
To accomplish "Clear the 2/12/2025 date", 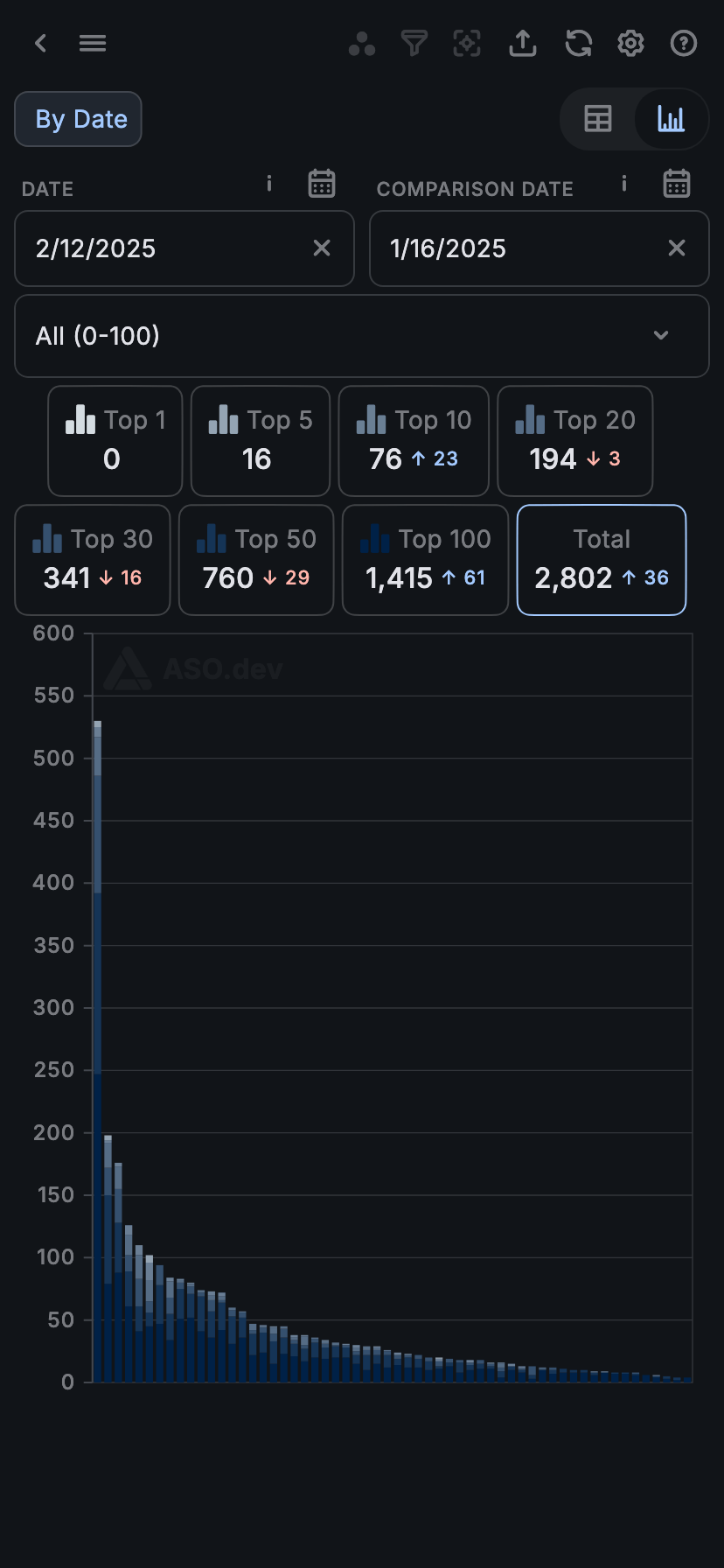I will point(322,248).
